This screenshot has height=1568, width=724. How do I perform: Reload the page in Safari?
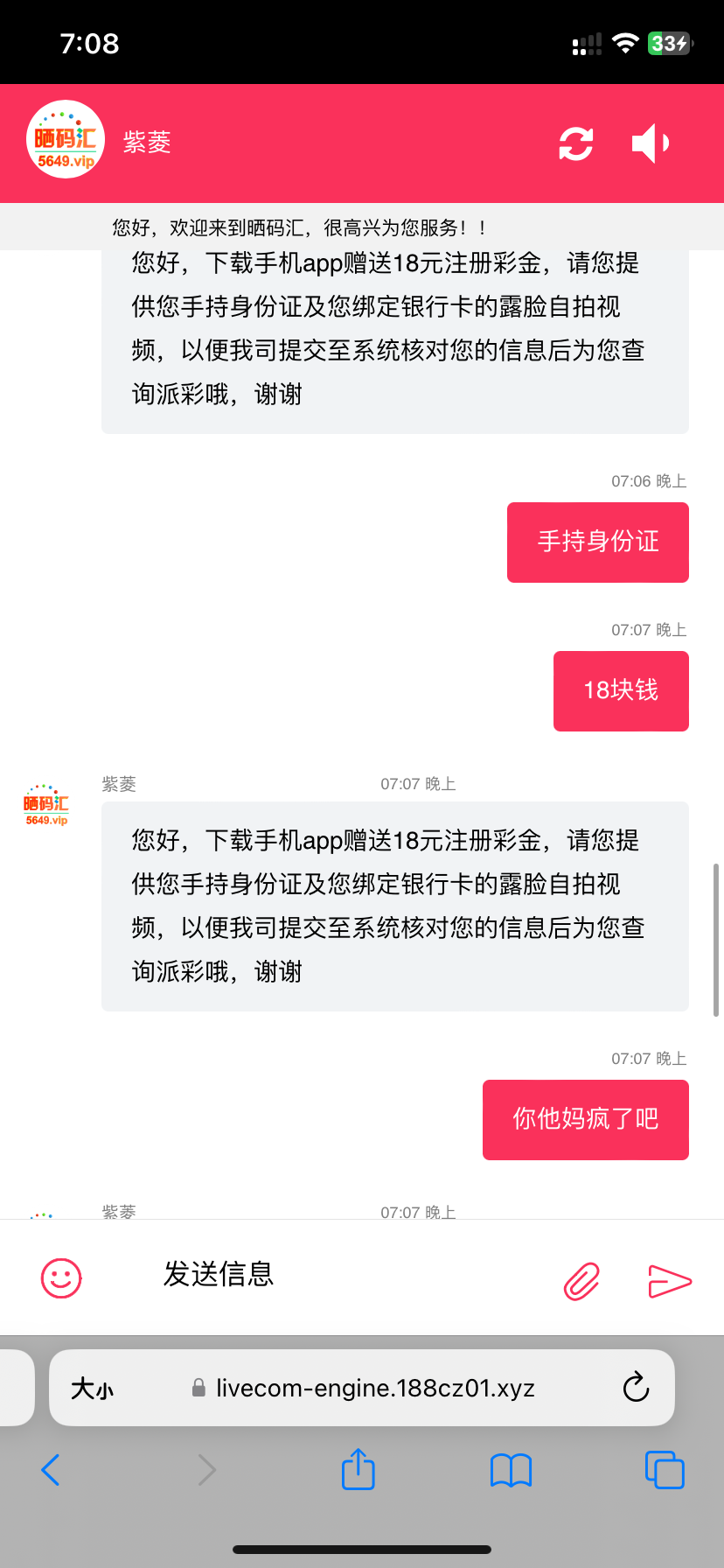[636, 1388]
